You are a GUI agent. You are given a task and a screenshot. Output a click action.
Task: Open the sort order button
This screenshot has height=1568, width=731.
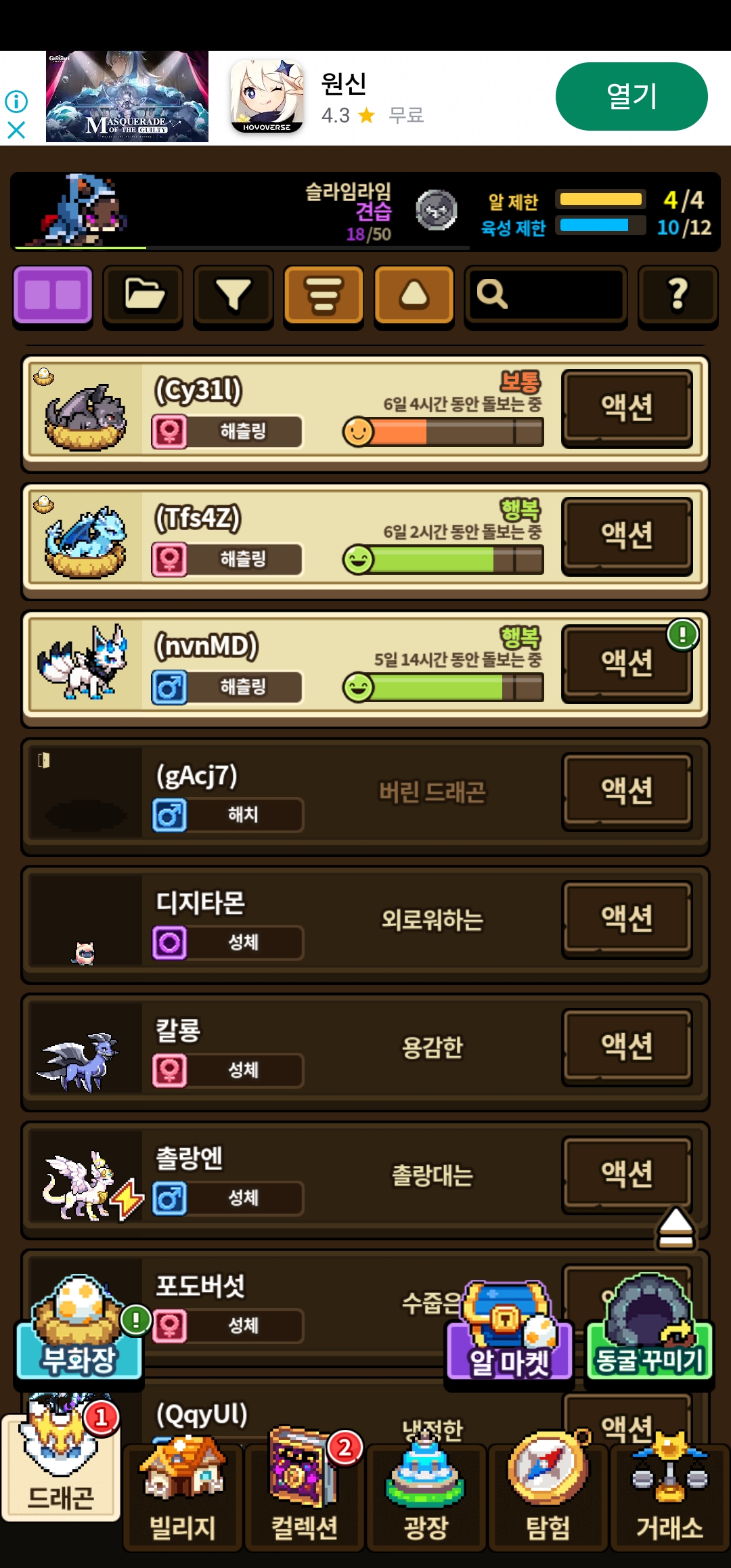point(324,295)
